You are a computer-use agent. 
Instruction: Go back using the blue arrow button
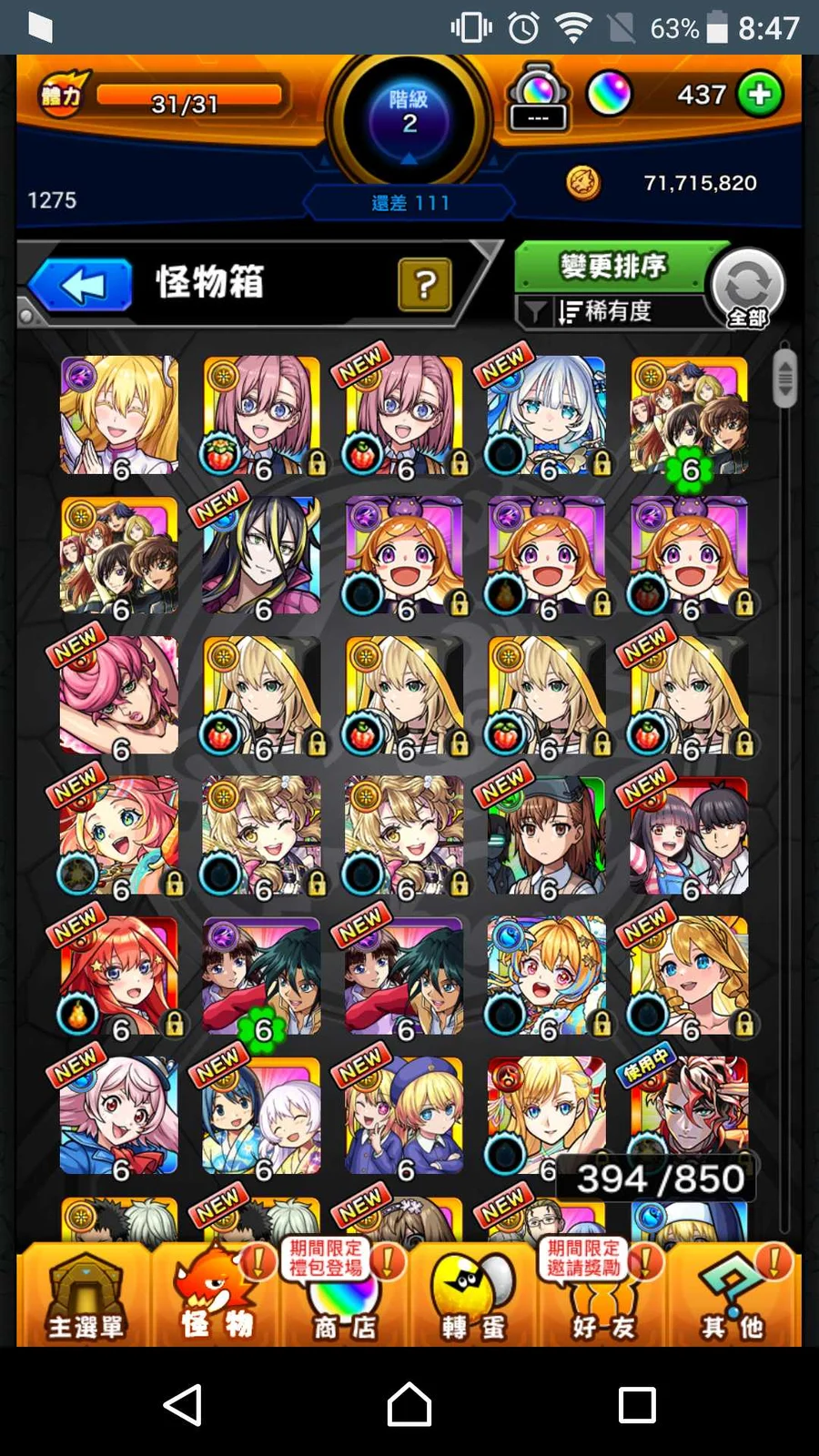tap(82, 285)
